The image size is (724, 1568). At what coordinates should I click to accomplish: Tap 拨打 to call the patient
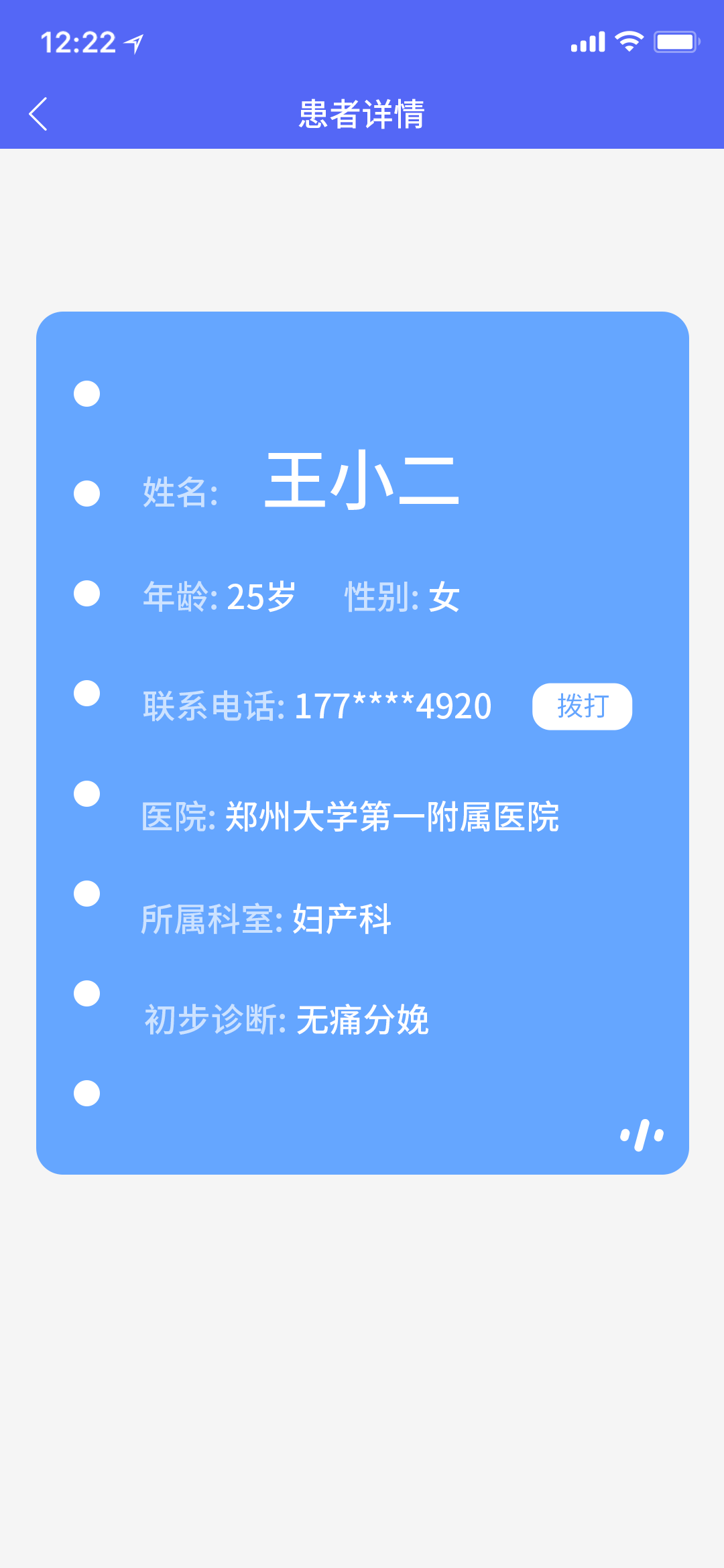click(x=582, y=706)
